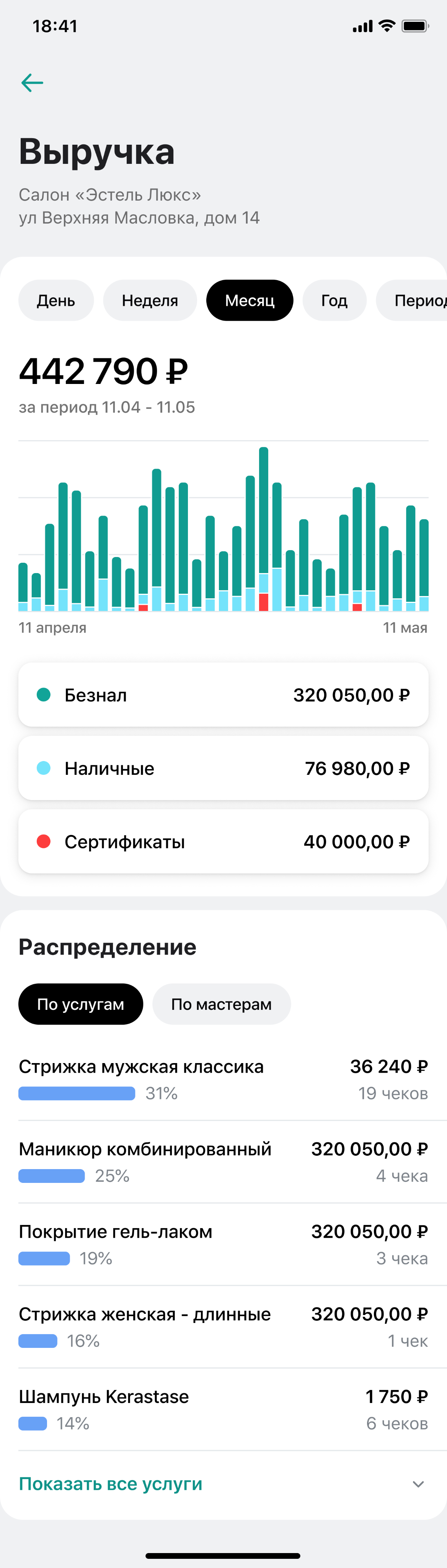Open the Покрытие гель-лаком row
The height and width of the screenshot is (1568, 447).
tap(223, 1244)
